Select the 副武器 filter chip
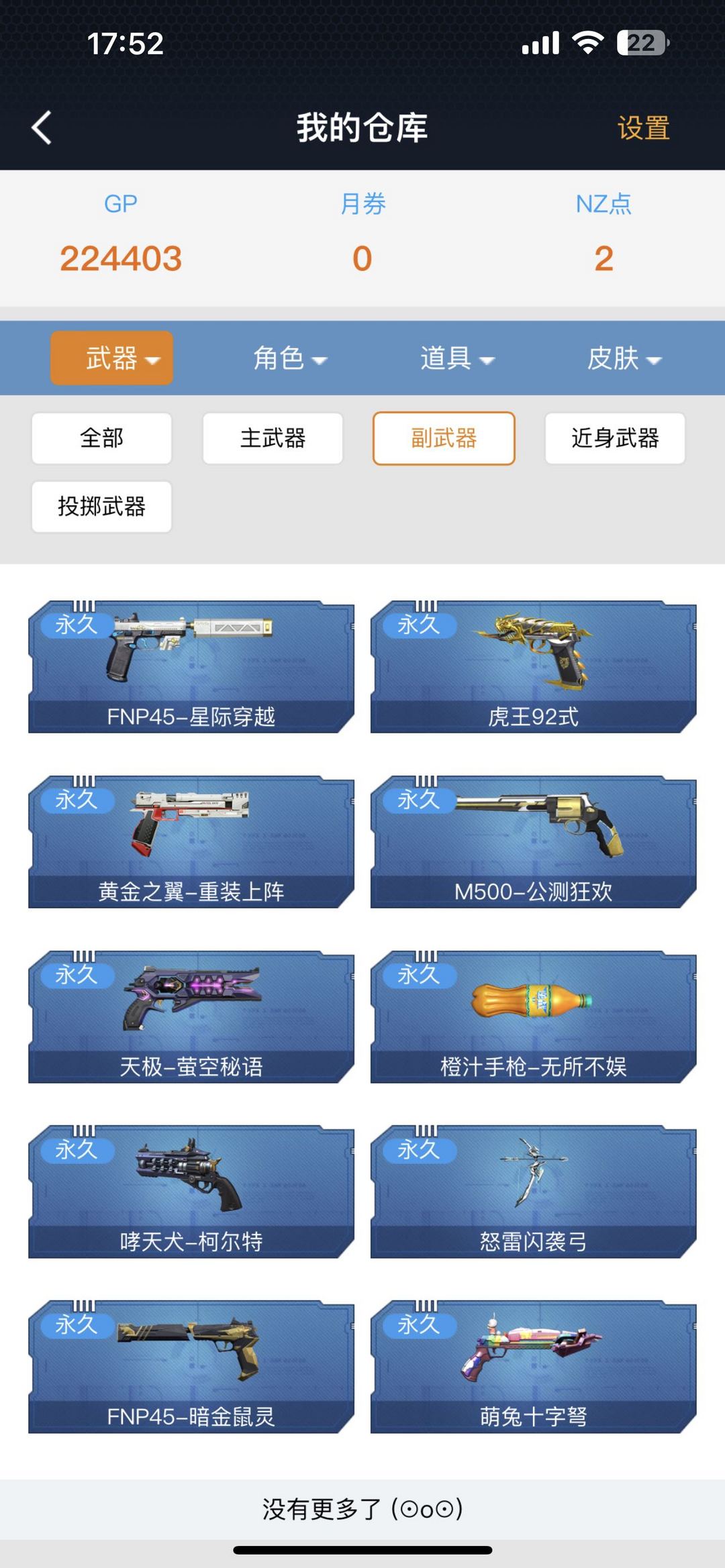The width and height of the screenshot is (725, 1568). tap(444, 438)
